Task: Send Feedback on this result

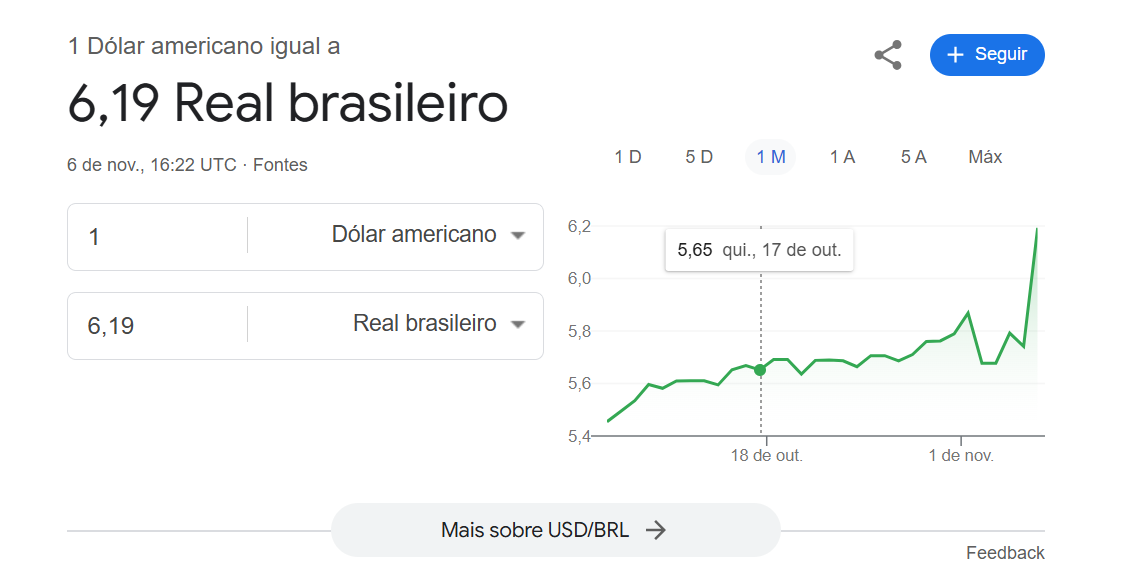Action: tap(1005, 553)
